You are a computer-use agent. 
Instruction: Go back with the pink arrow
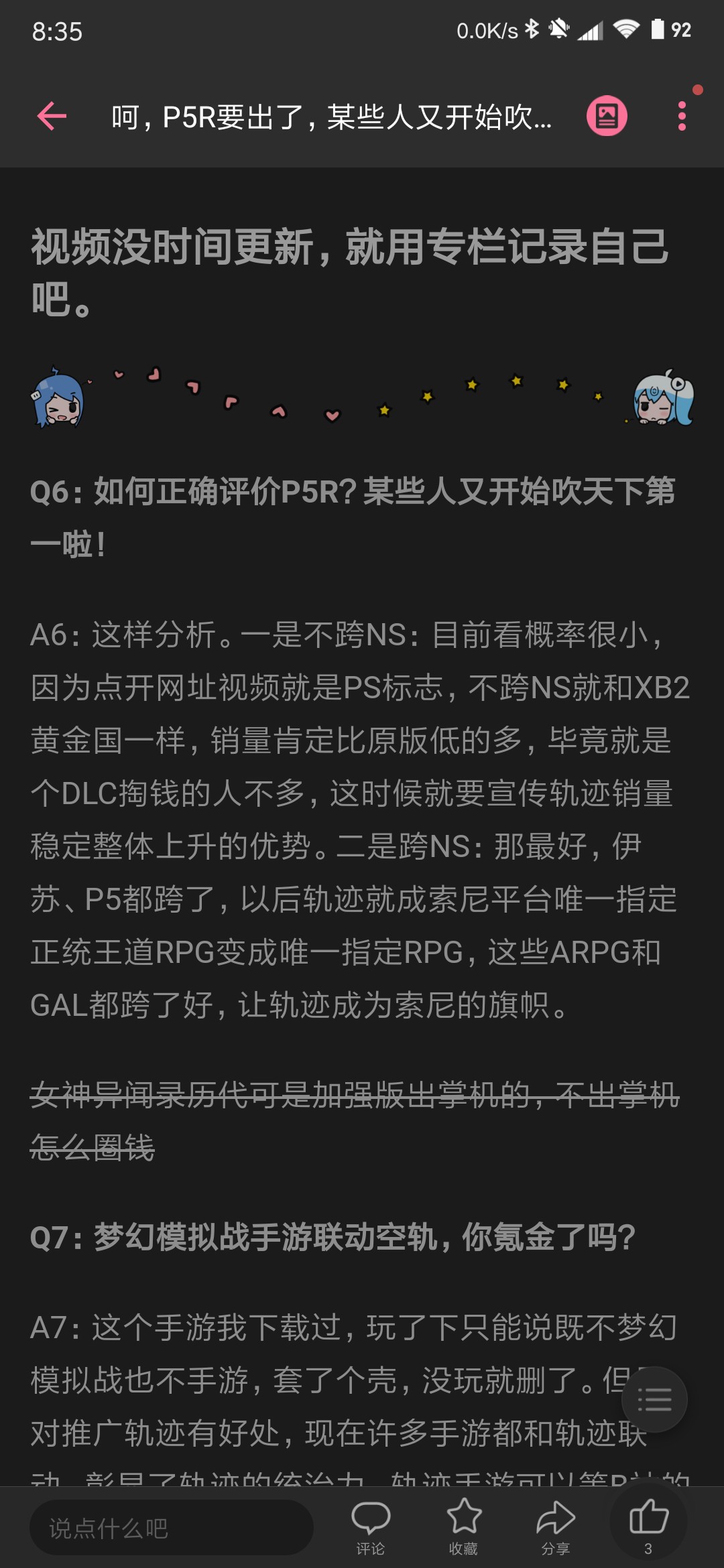[52, 117]
